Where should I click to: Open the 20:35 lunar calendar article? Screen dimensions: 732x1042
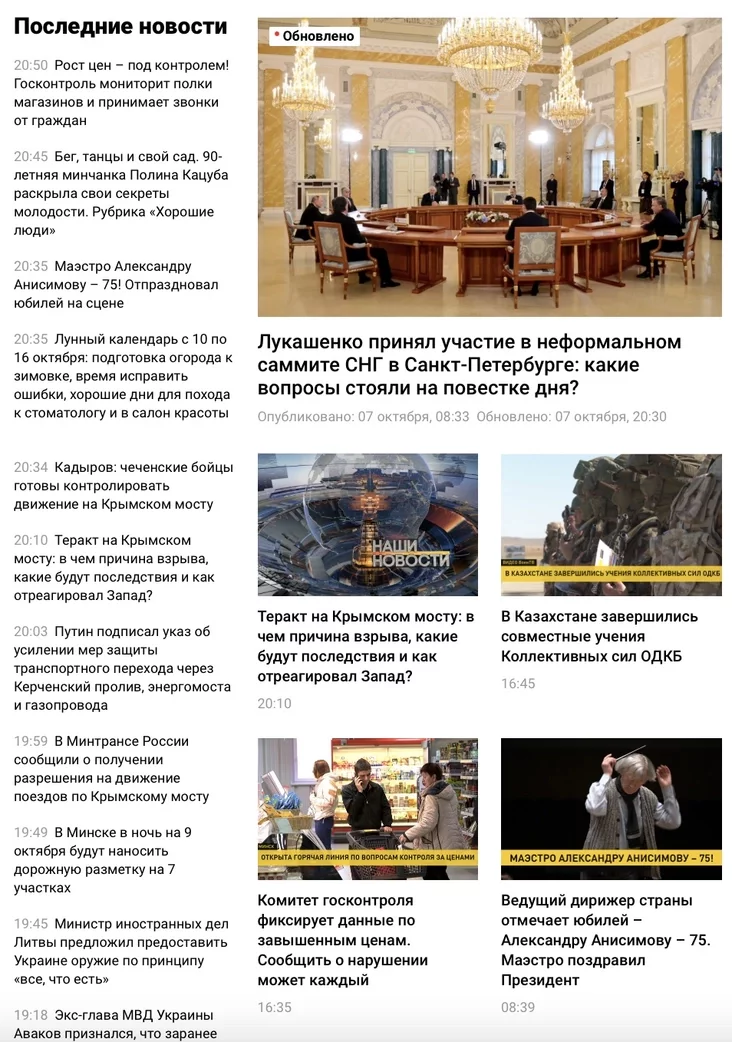pos(124,376)
